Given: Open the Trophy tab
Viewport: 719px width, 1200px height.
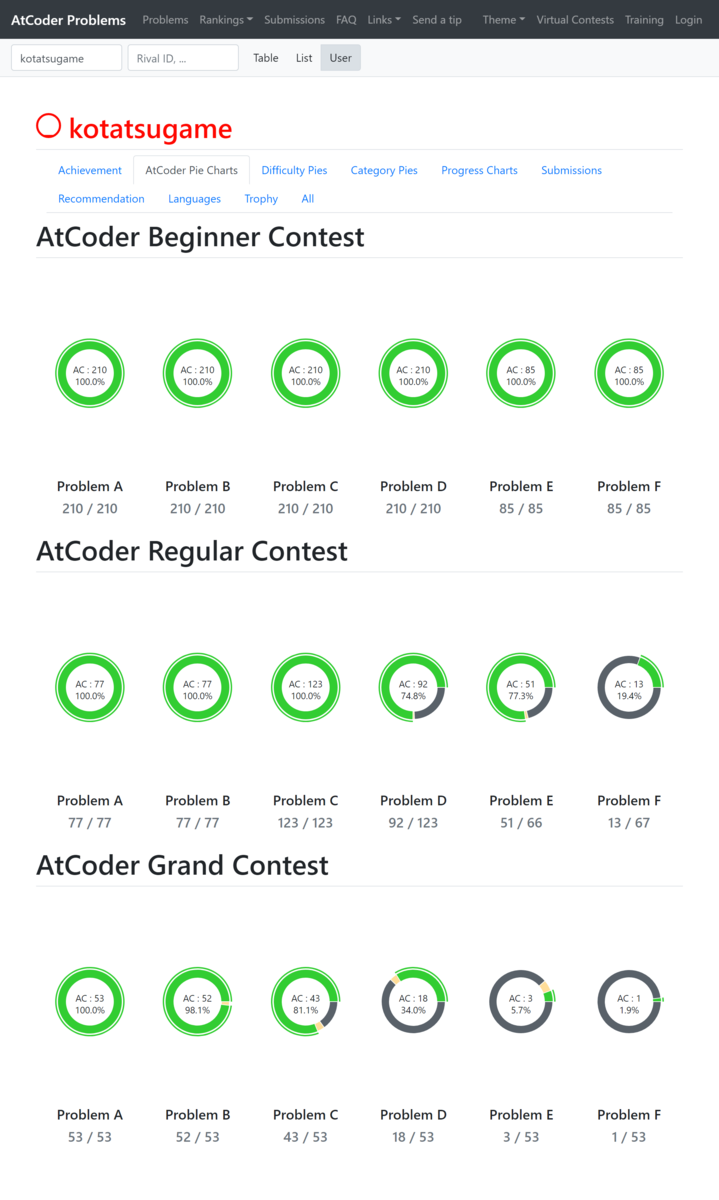Looking at the screenshot, I should pos(261,199).
